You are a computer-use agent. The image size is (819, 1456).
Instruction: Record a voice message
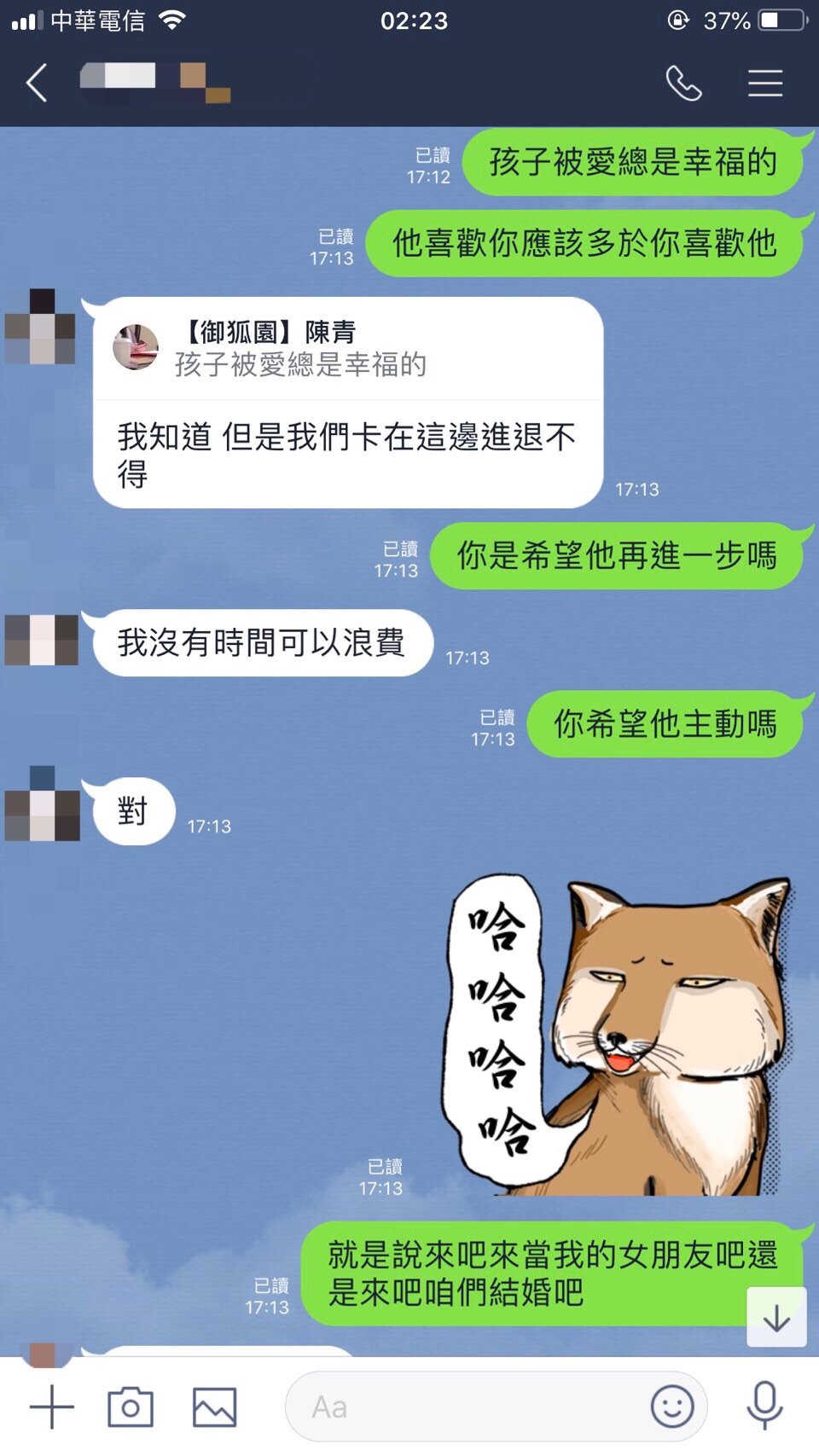(x=764, y=1407)
